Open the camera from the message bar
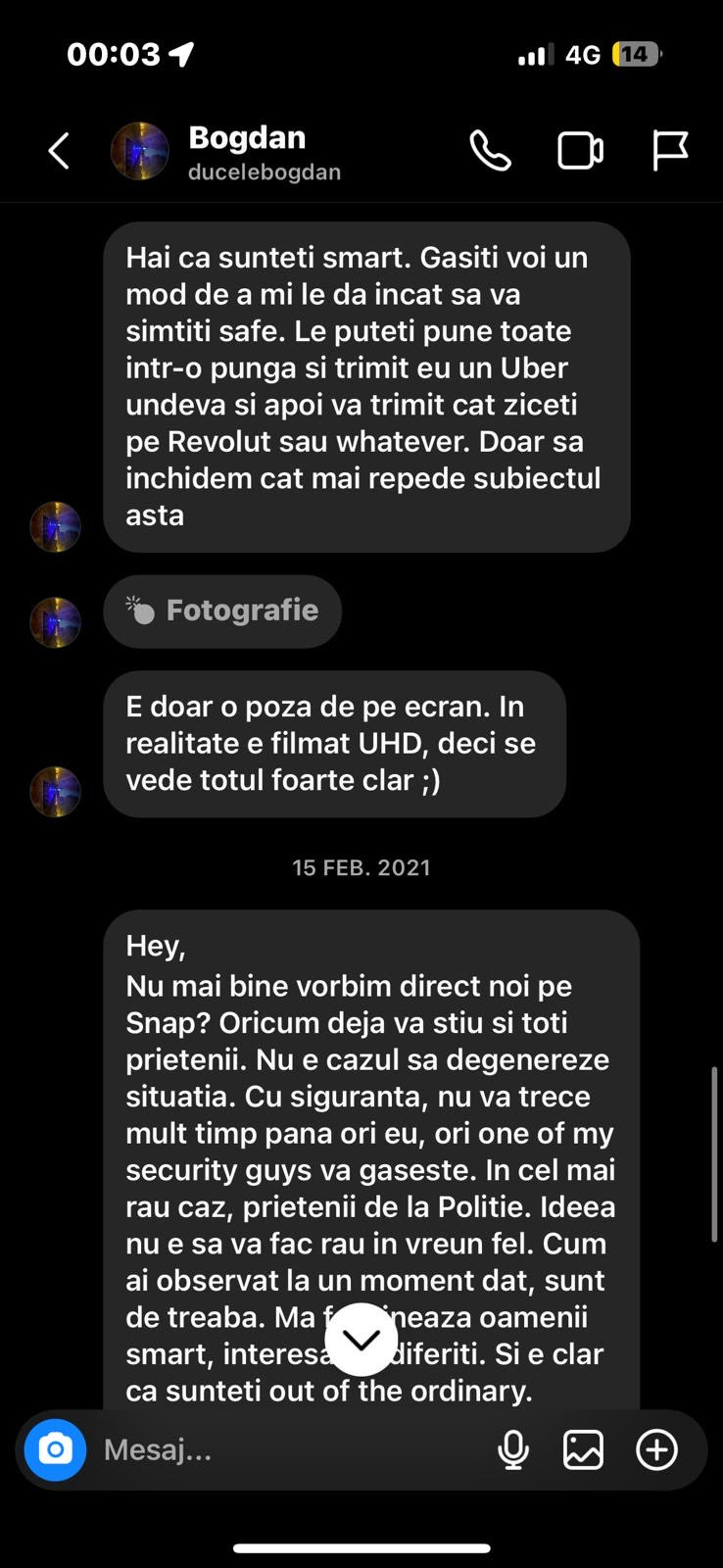The image size is (723, 1568). [x=56, y=1449]
